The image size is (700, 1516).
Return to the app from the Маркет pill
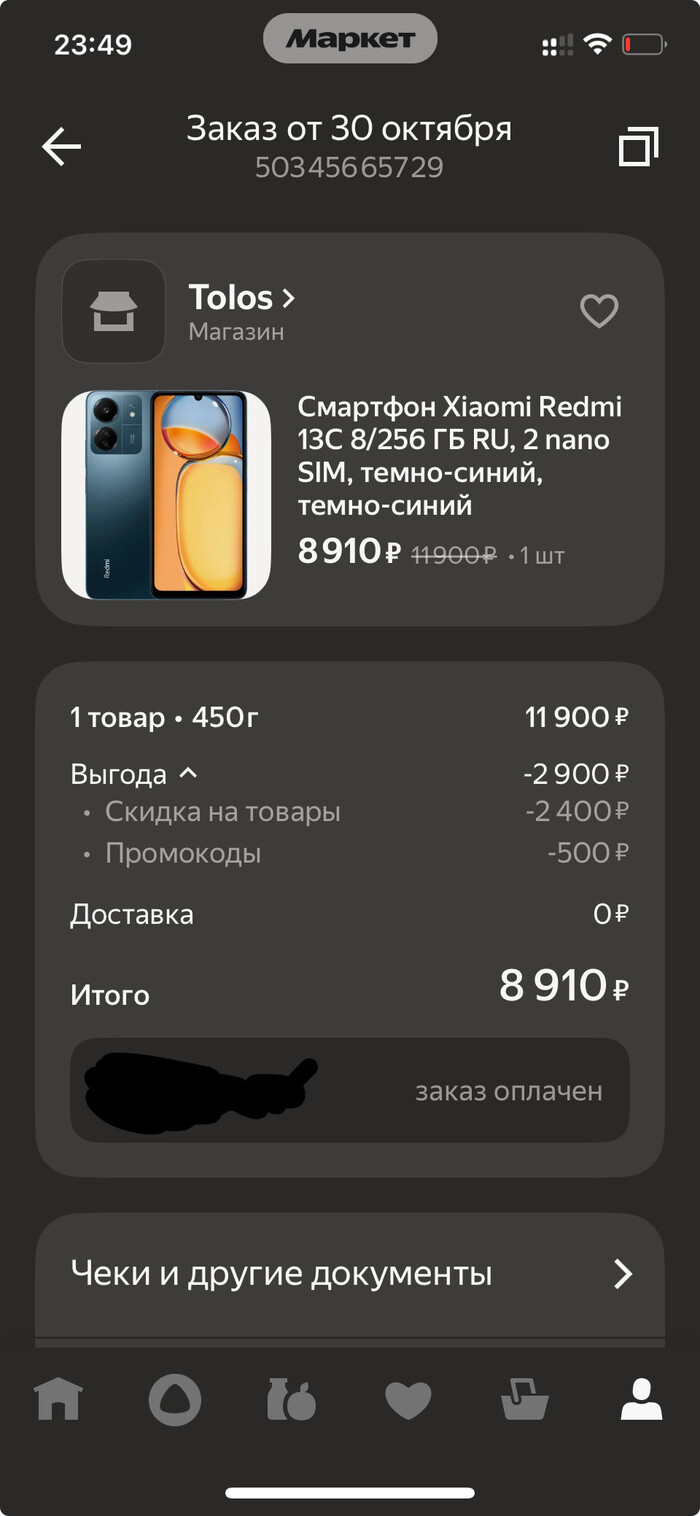(350, 40)
